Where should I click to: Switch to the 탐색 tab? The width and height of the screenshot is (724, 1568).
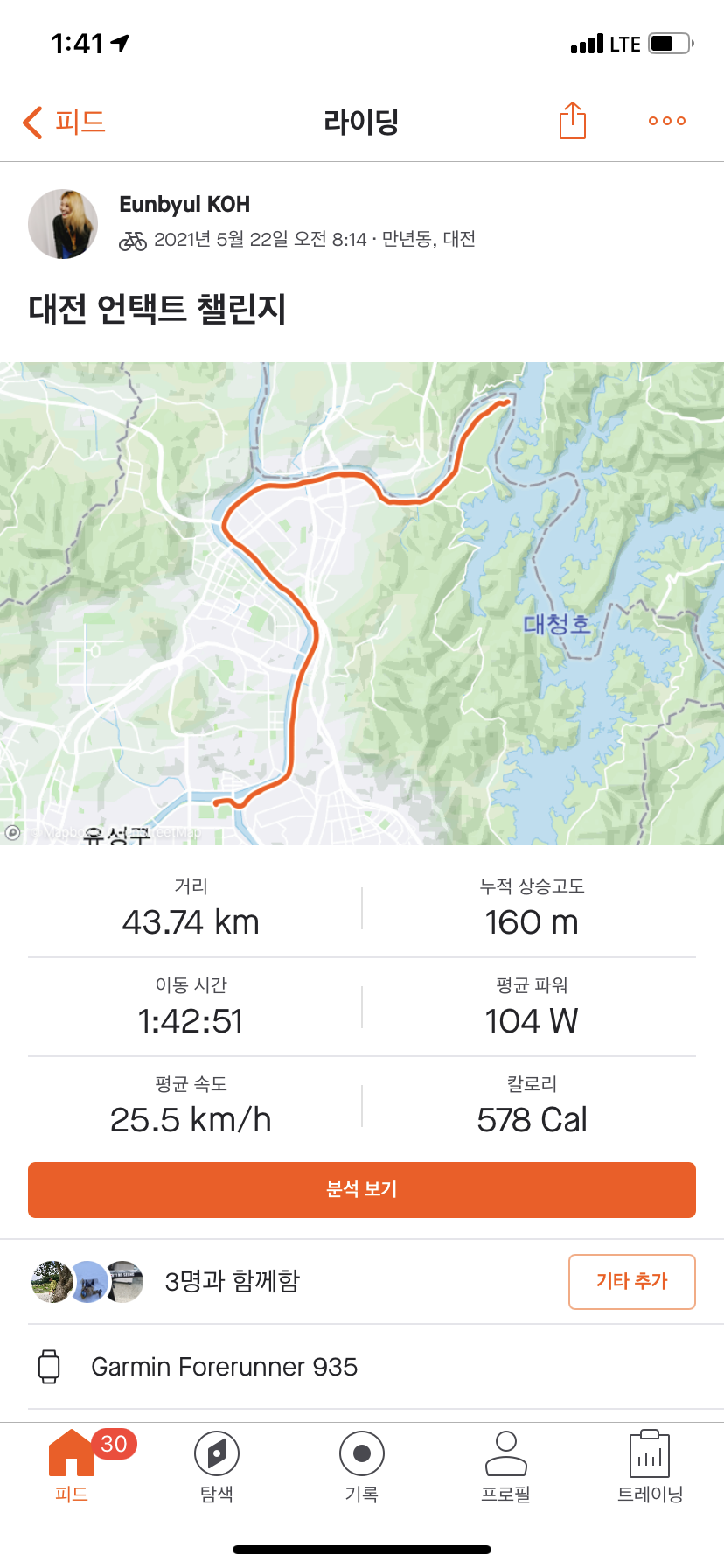(x=217, y=1465)
